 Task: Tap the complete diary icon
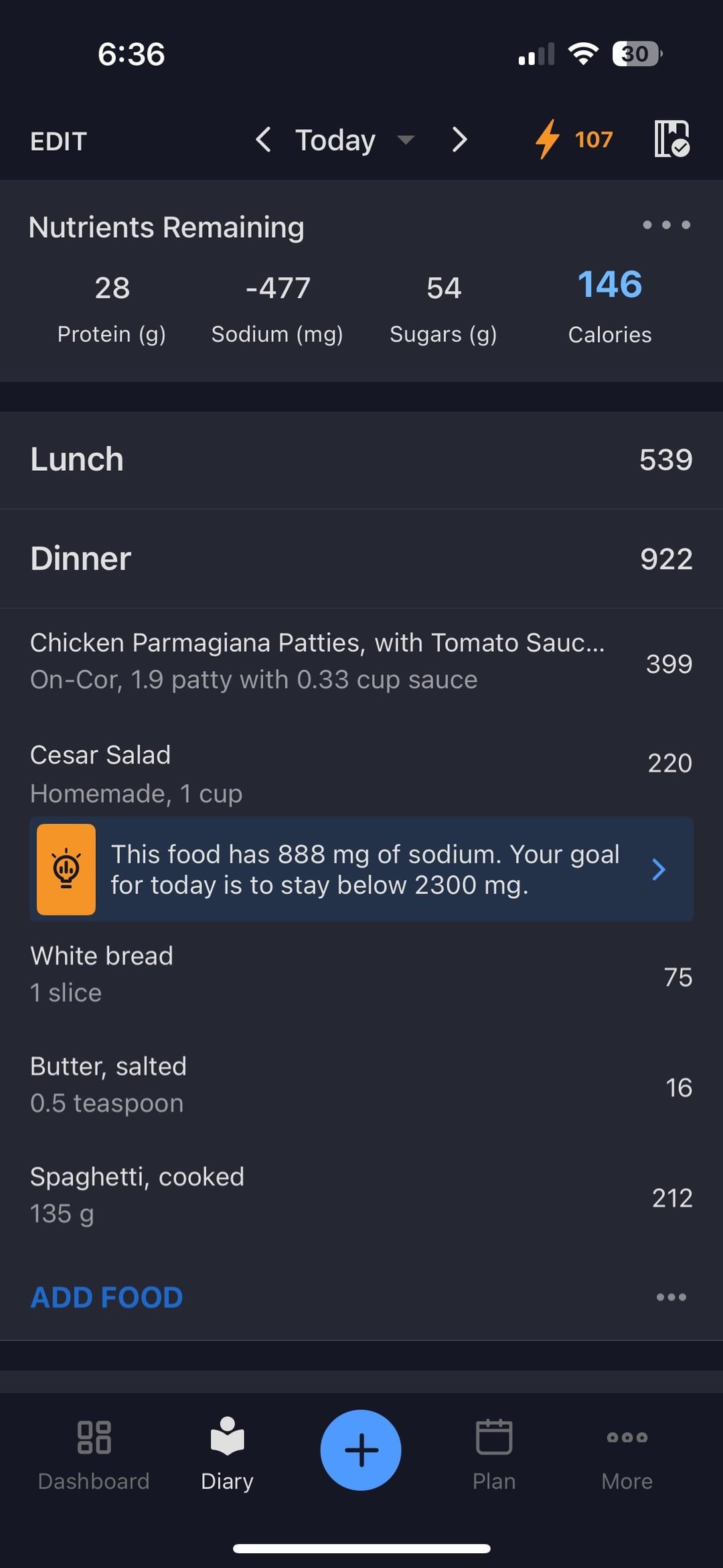tap(671, 139)
